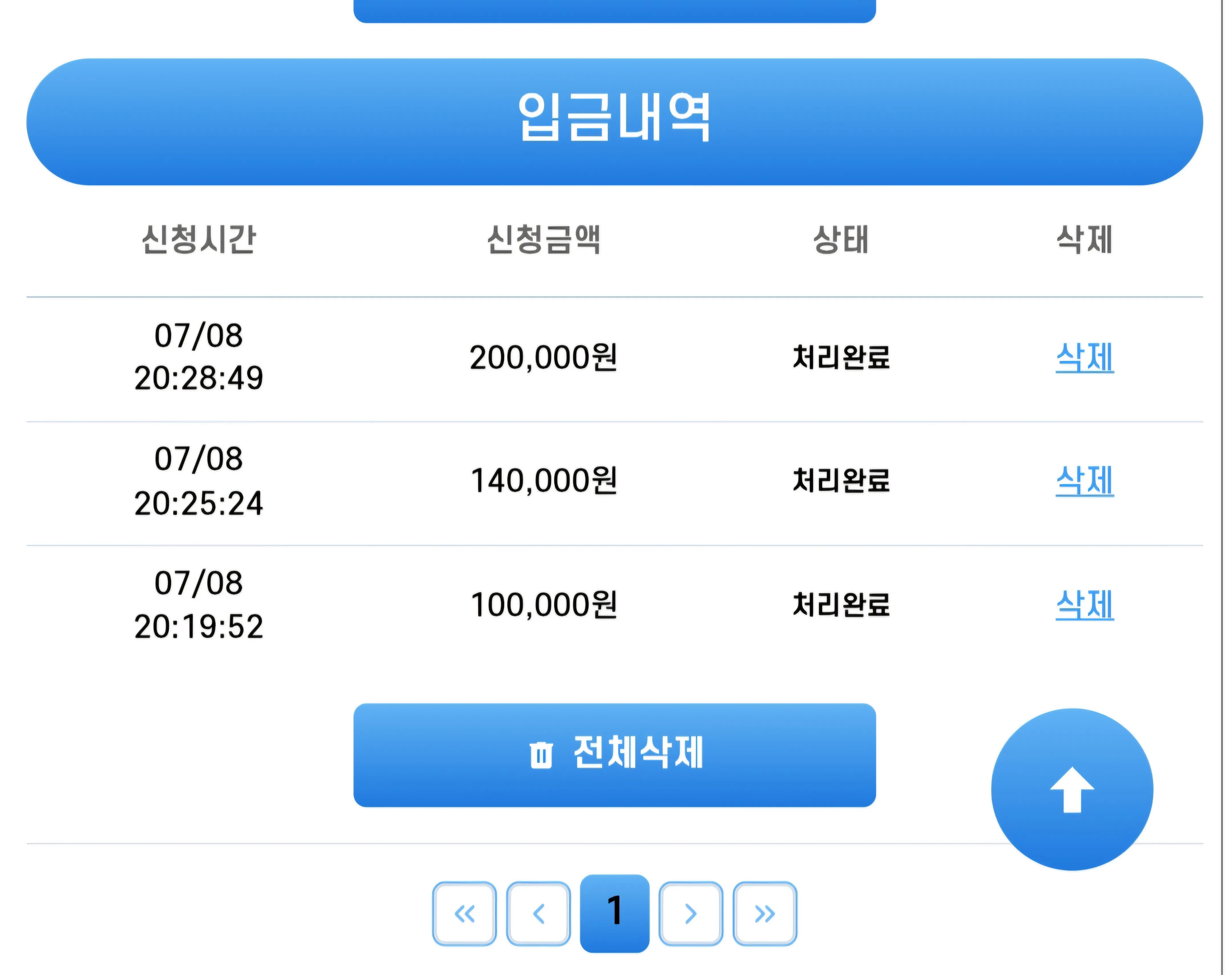The height and width of the screenshot is (975, 1232).
Task: Go to the next page
Action: click(690, 913)
